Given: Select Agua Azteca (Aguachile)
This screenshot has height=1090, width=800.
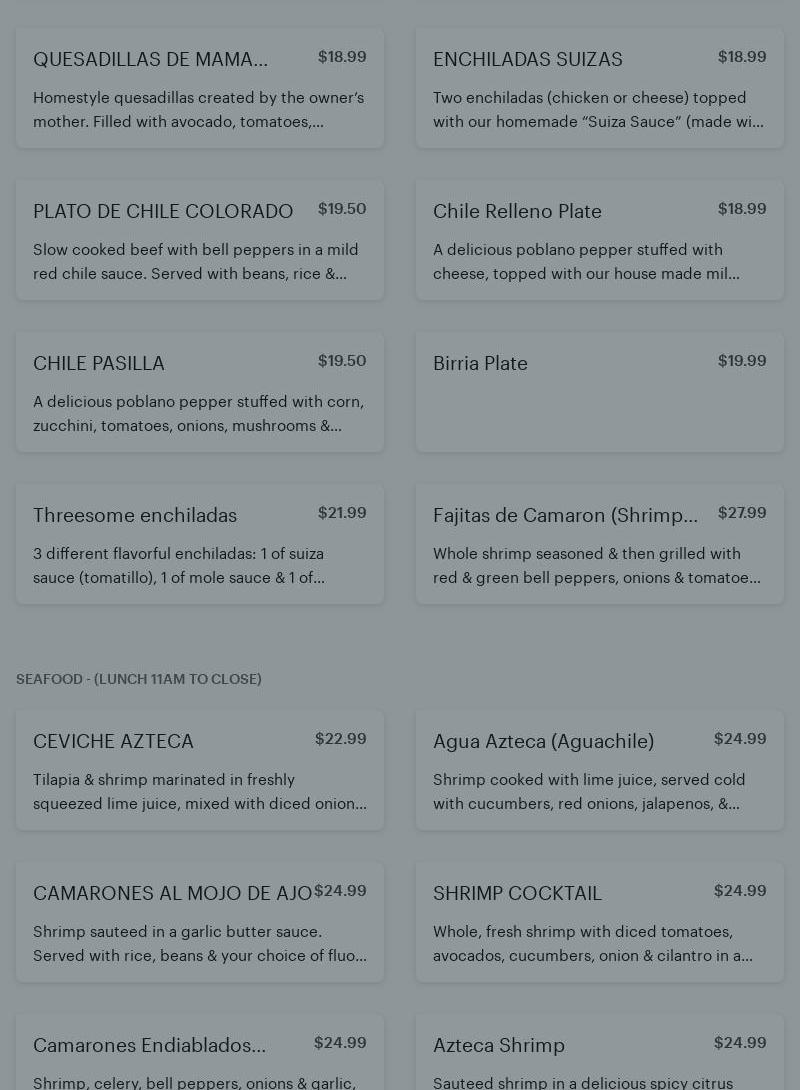Looking at the screenshot, I should tap(600, 770).
